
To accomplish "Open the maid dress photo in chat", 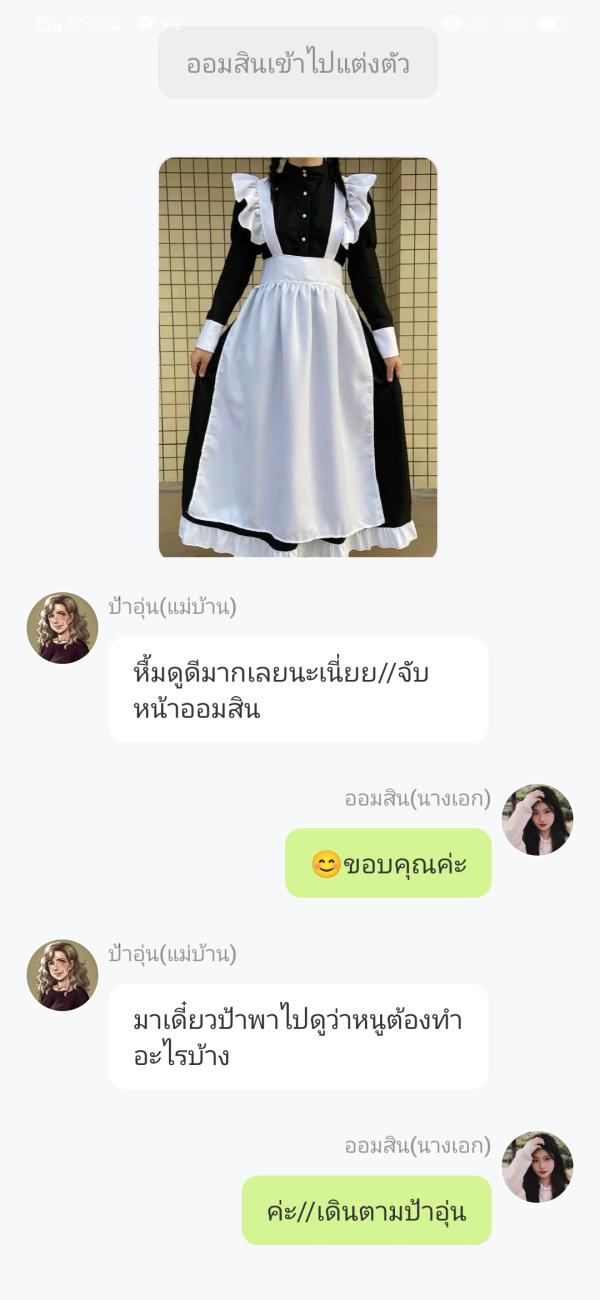I will pyautogui.click(x=298, y=357).
